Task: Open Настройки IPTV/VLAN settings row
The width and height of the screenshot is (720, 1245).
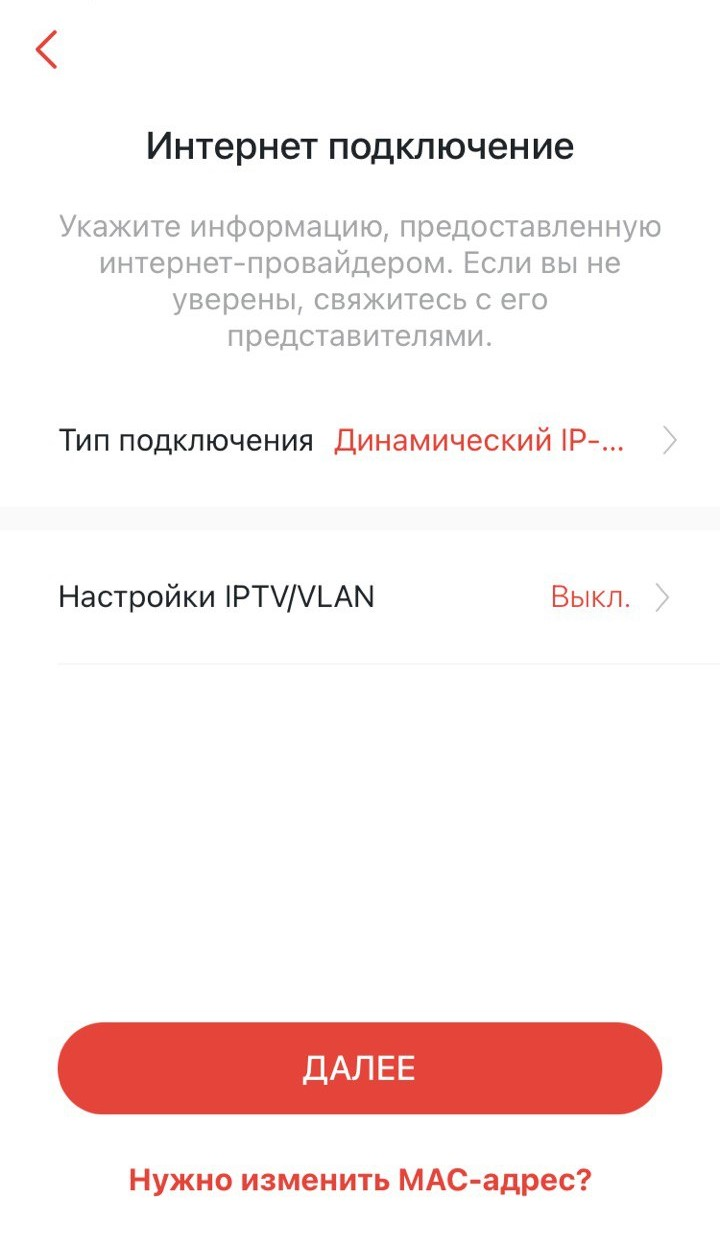Action: pos(364,598)
